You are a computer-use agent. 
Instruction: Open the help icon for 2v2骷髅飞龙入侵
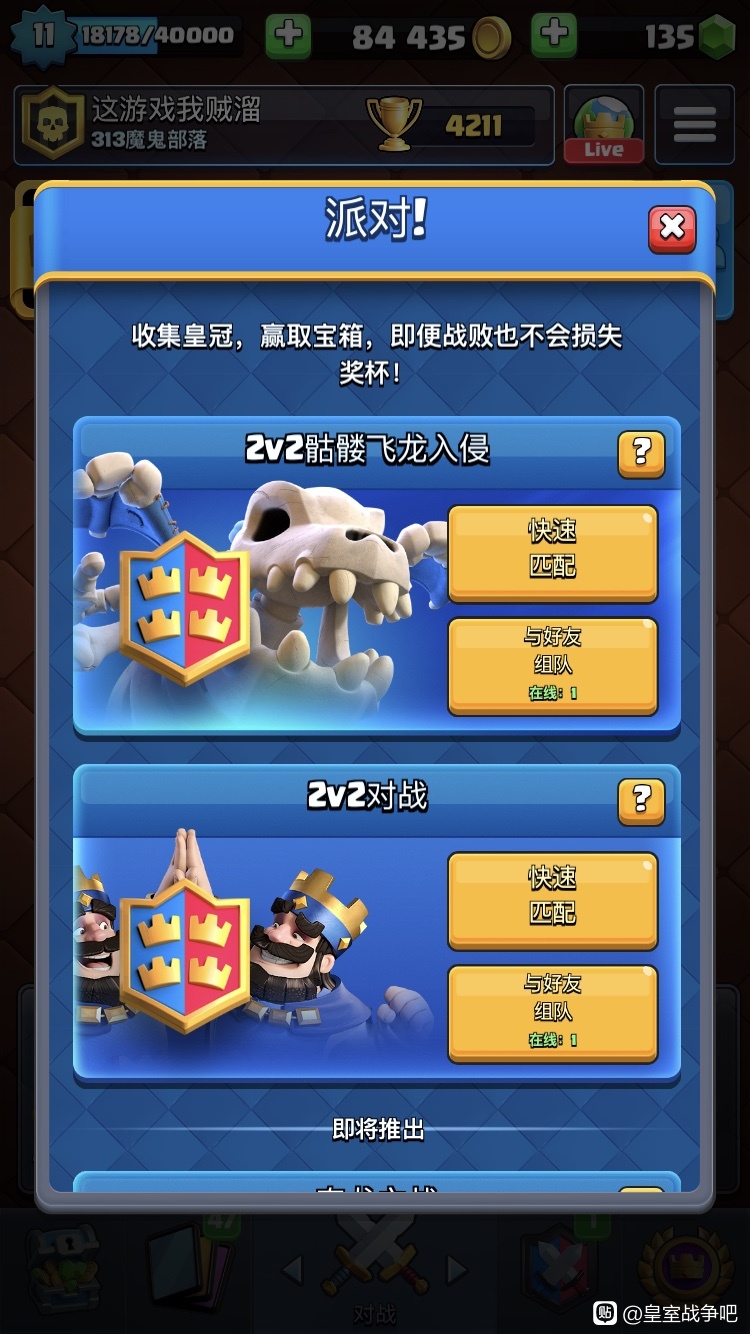coord(641,454)
